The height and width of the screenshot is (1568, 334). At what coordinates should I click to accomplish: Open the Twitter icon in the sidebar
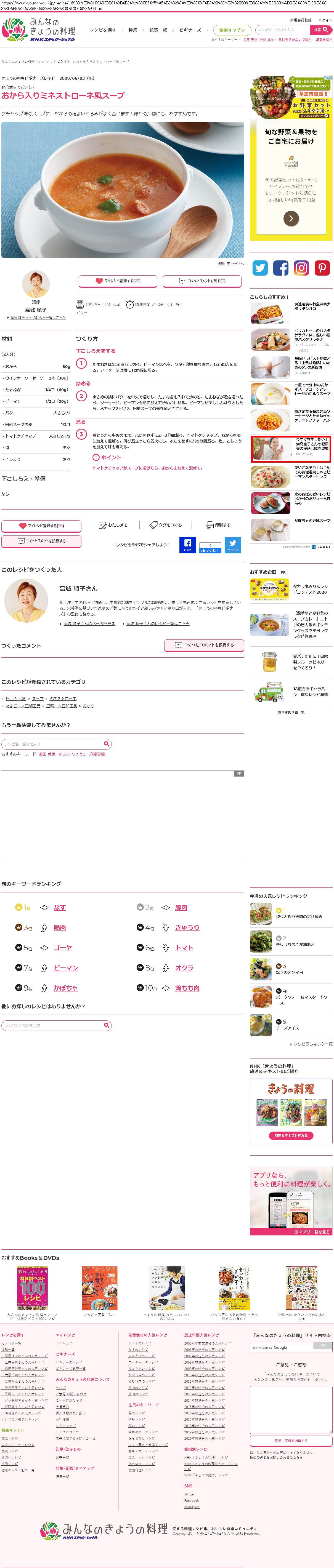click(260, 267)
